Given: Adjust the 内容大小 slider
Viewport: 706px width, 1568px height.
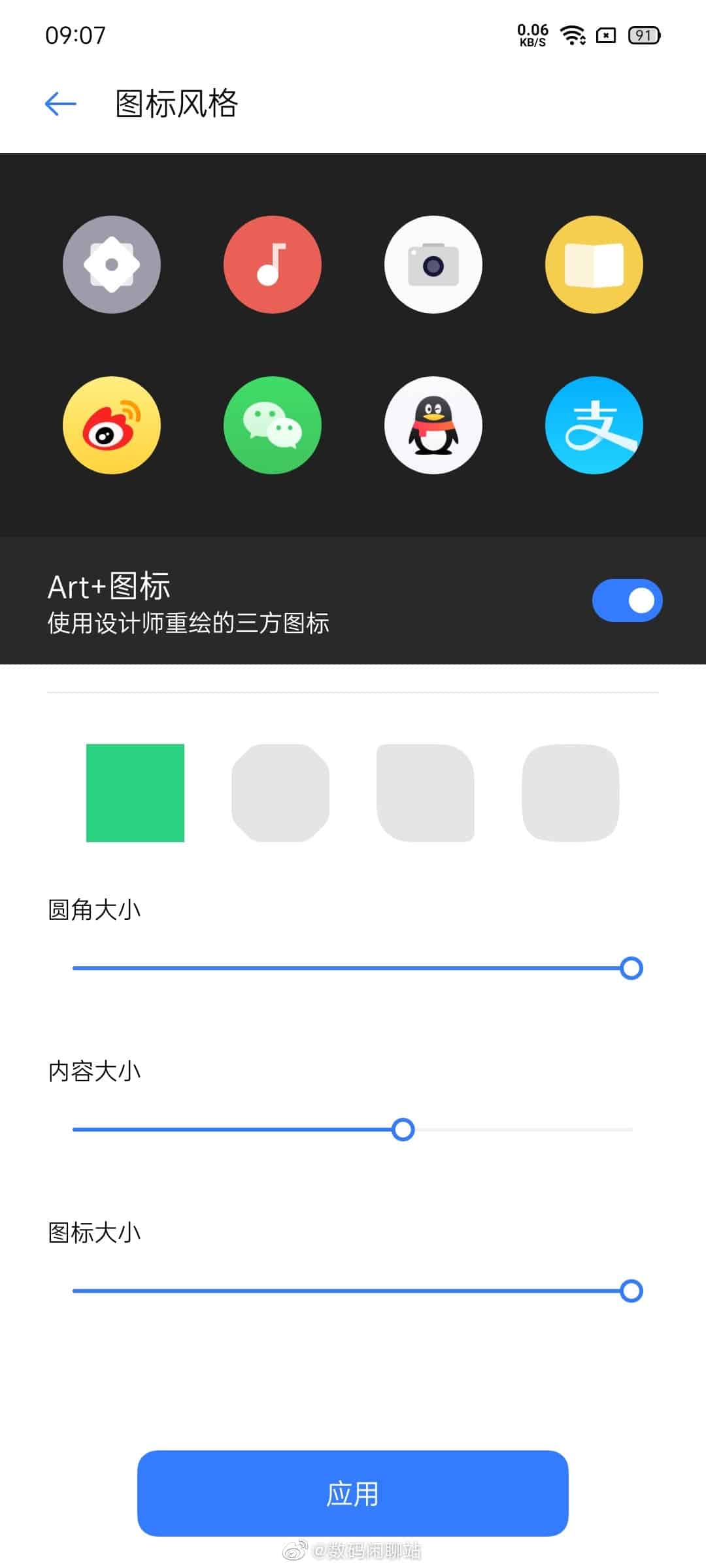Looking at the screenshot, I should click(x=353, y=1129).
